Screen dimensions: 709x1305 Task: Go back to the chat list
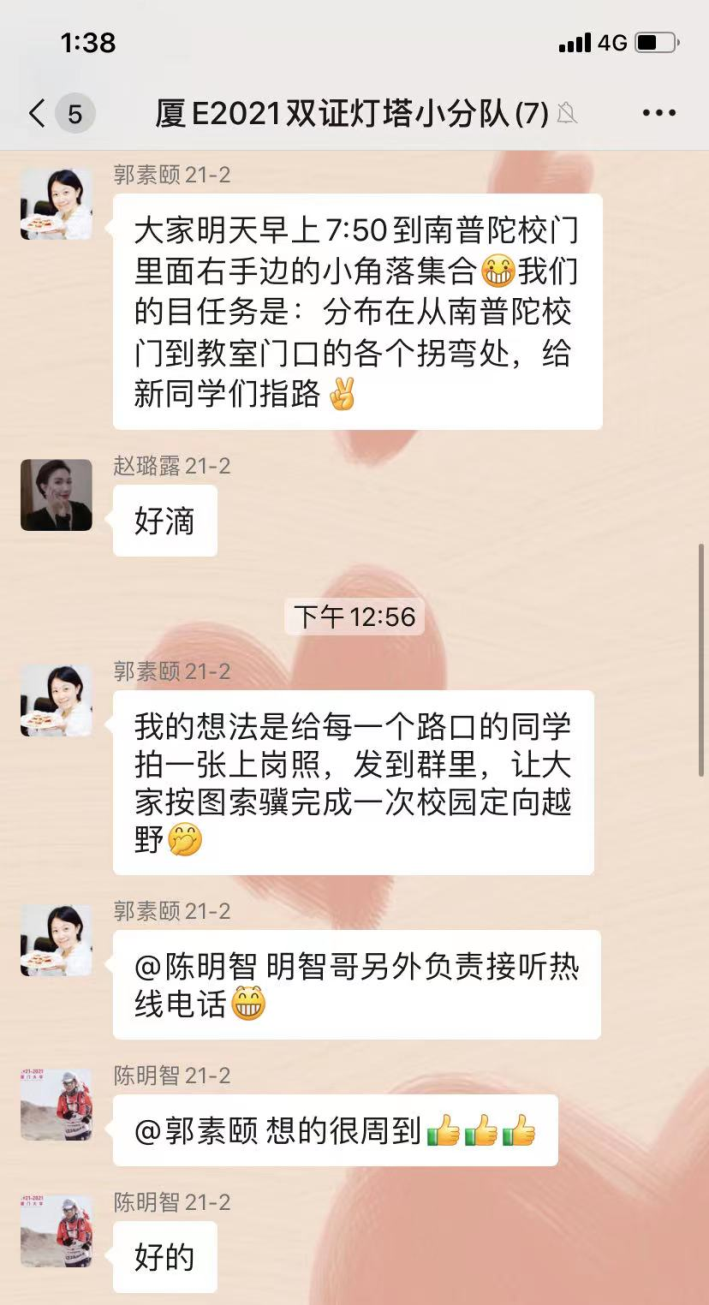[x=38, y=113]
